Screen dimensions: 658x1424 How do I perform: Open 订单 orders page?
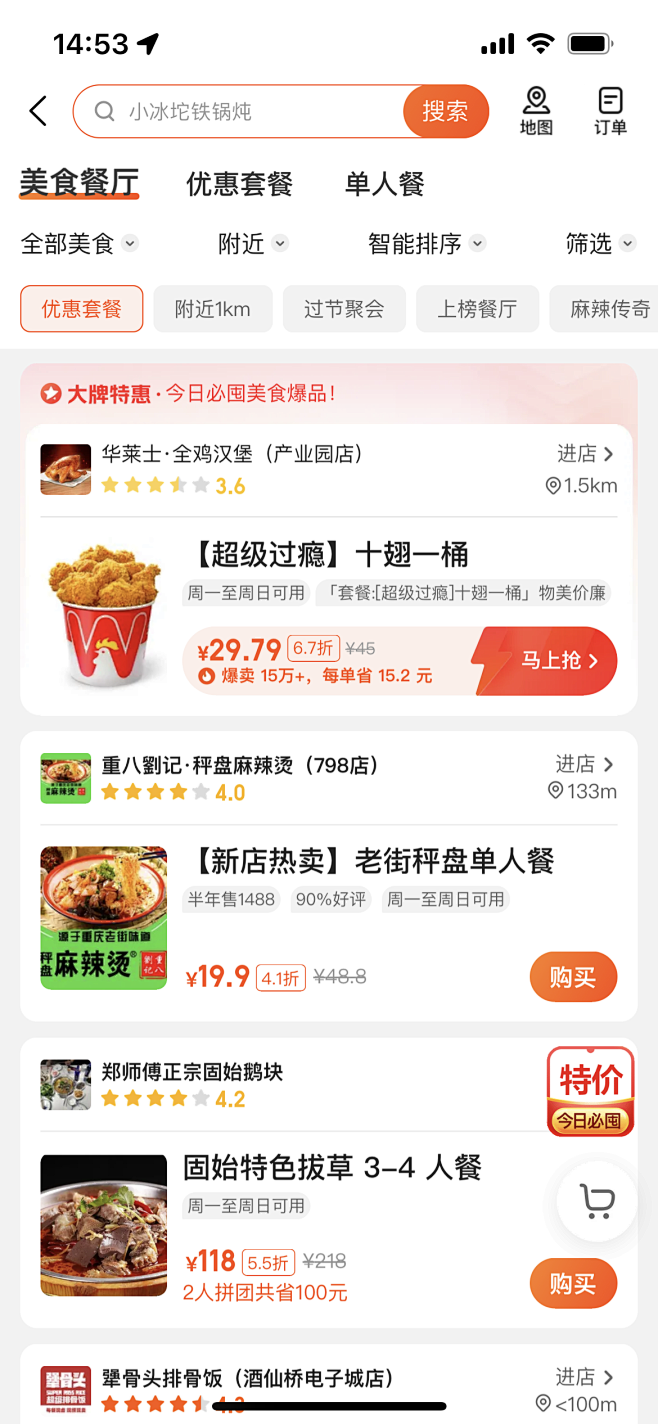pyautogui.click(x=610, y=111)
